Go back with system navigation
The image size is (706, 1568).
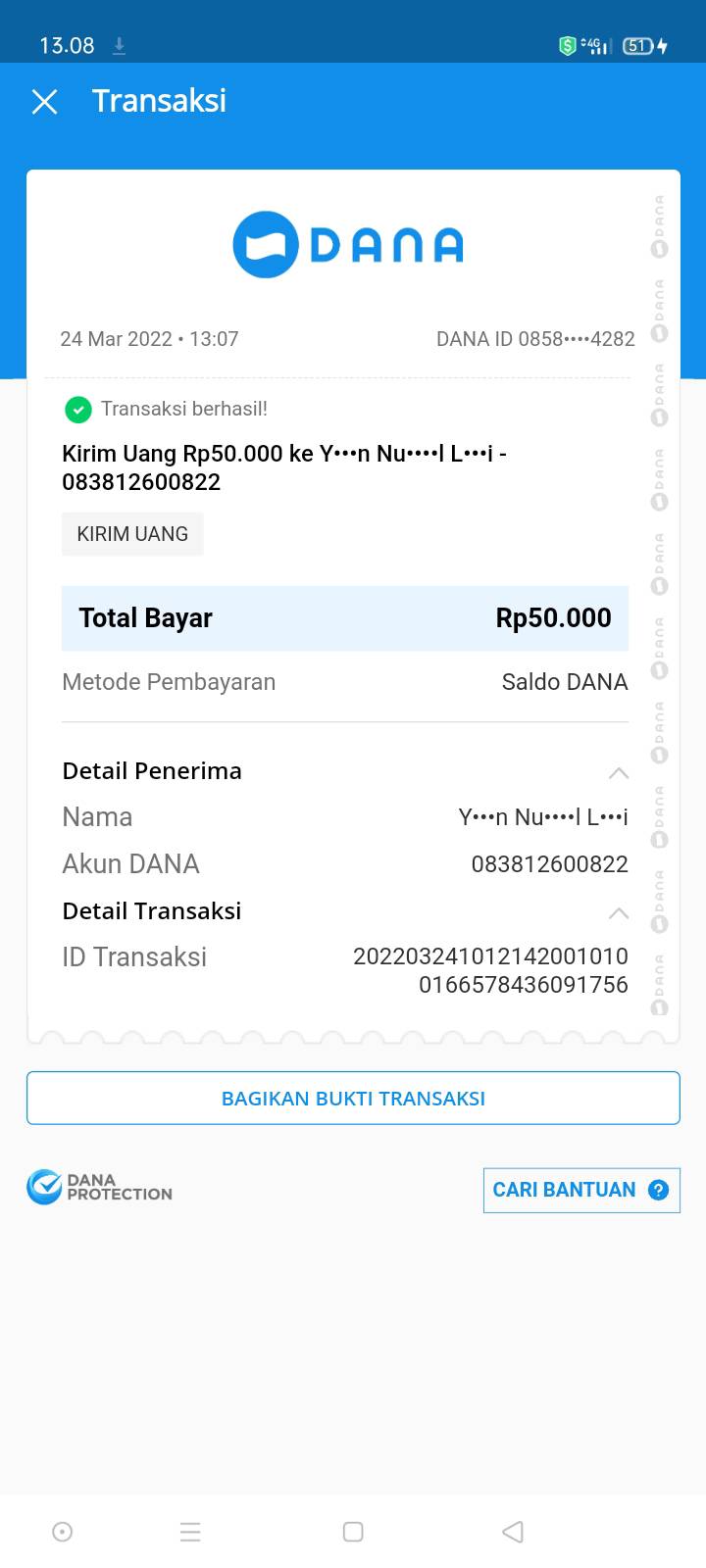coord(512,1532)
